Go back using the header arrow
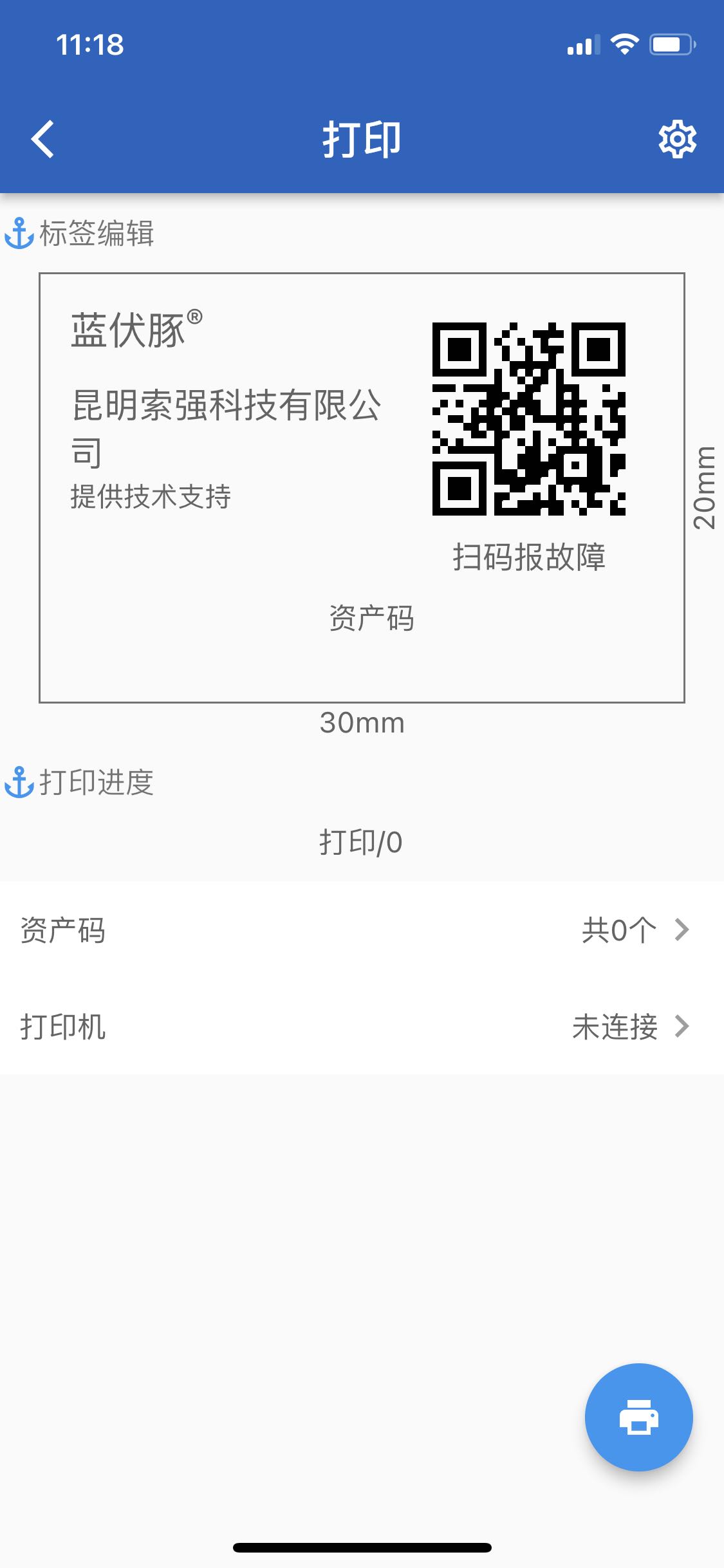The image size is (724, 1568). (x=42, y=139)
